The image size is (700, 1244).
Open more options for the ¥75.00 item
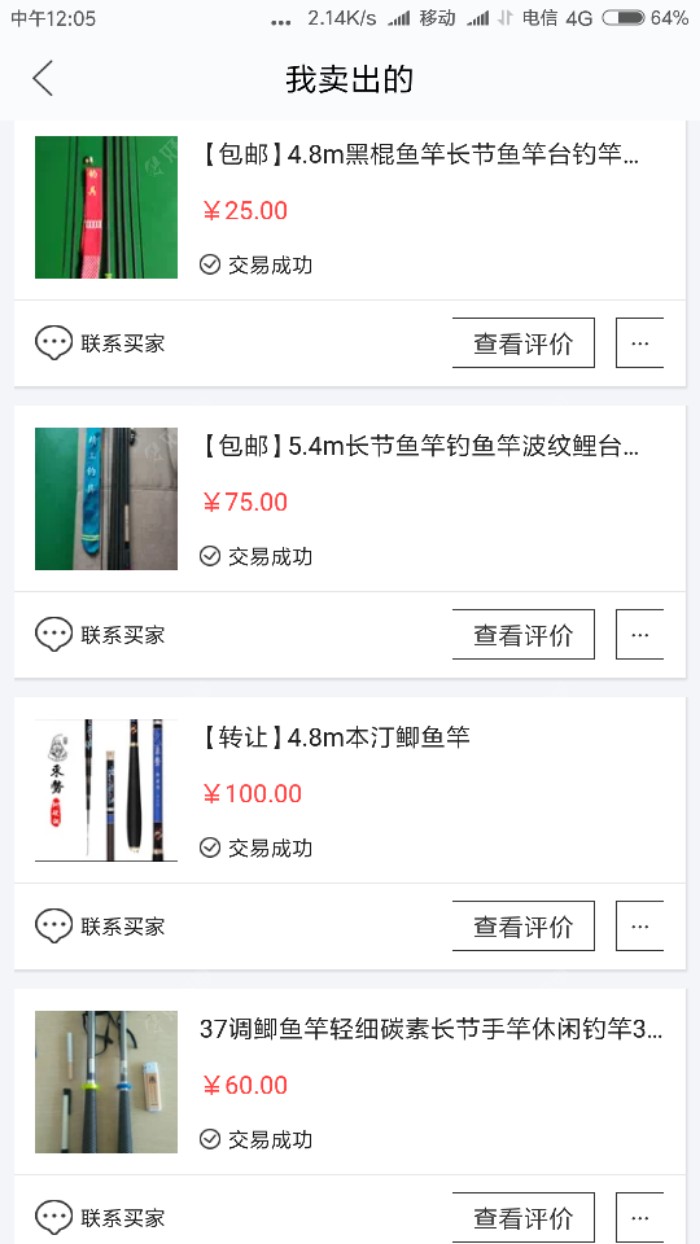tap(640, 634)
